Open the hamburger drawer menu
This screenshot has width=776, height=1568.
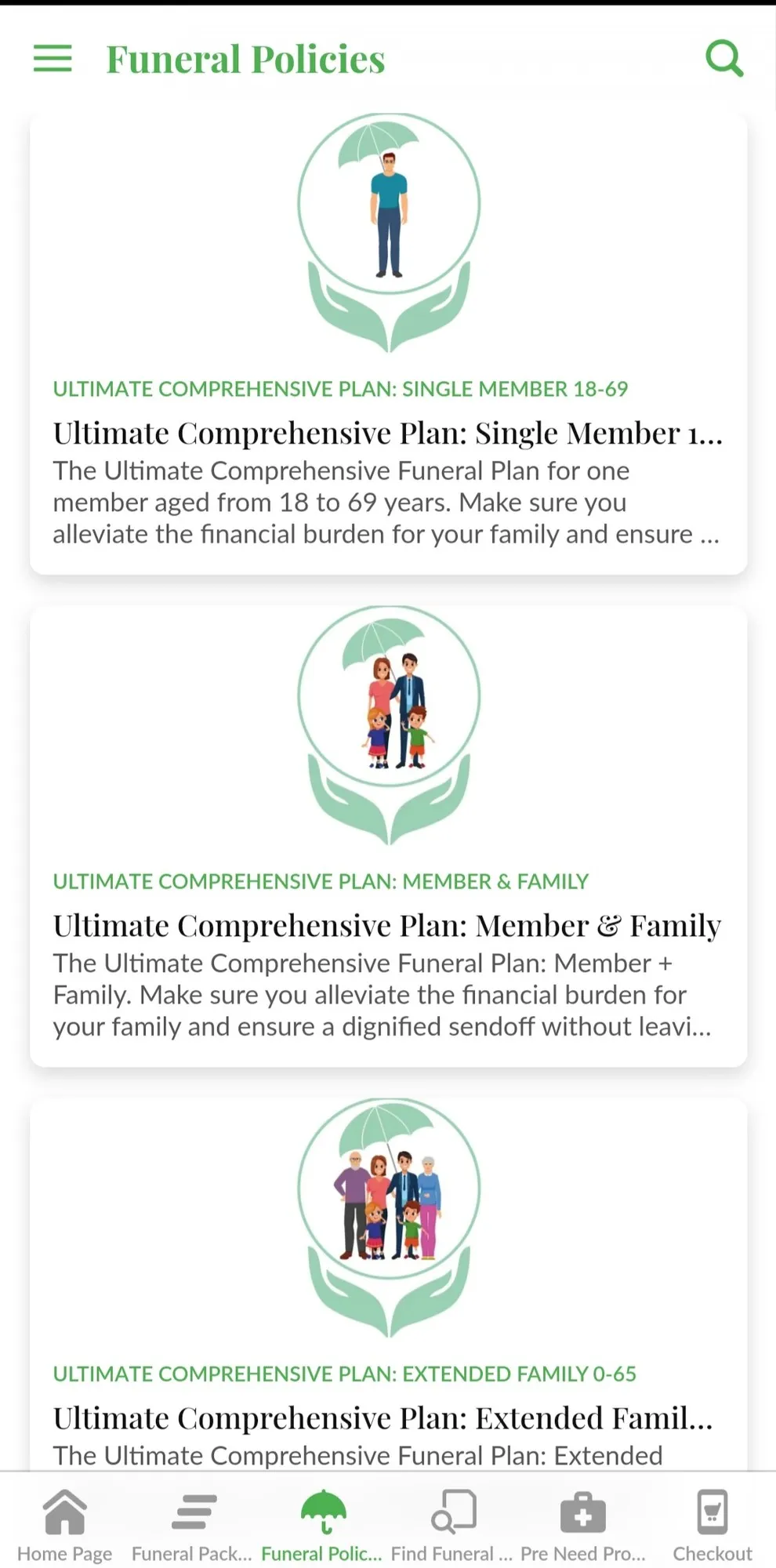coord(53,59)
